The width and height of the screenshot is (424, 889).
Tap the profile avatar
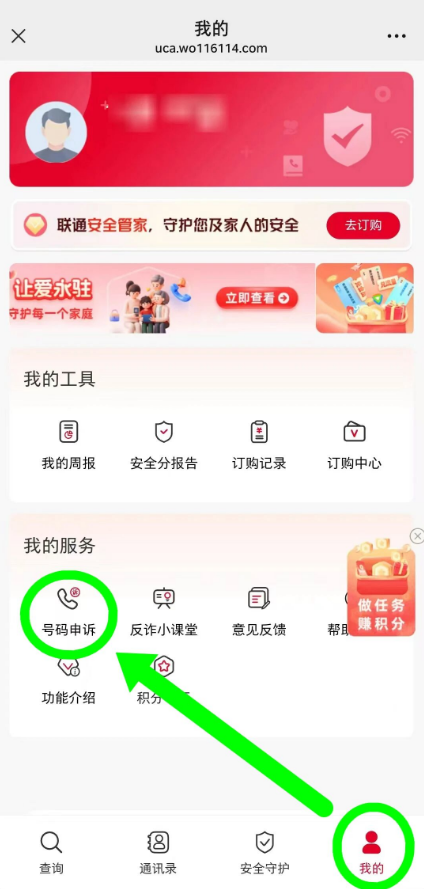56,133
